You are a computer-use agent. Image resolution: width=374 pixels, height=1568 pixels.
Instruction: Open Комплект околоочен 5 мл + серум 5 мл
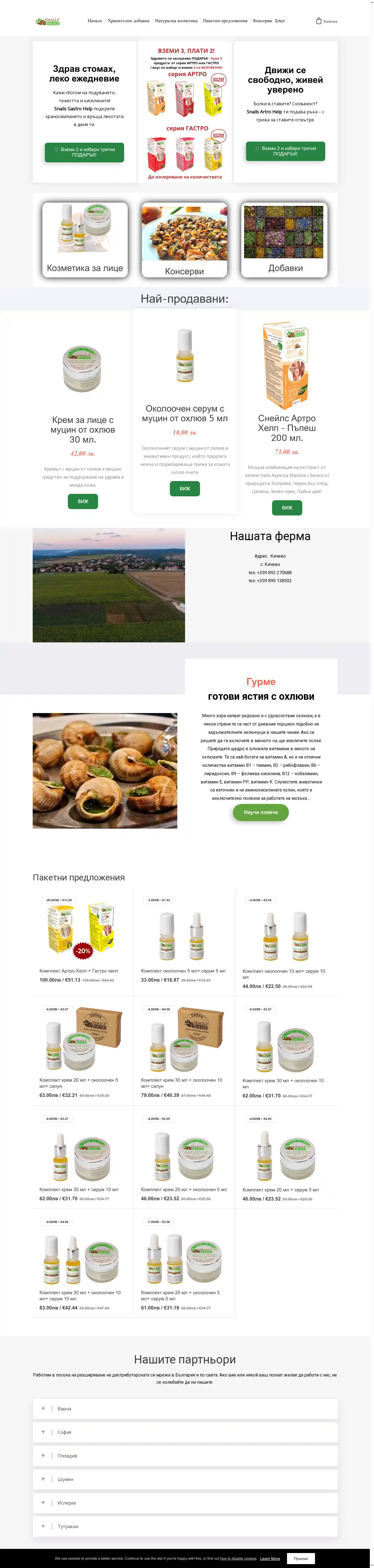(183, 971)
